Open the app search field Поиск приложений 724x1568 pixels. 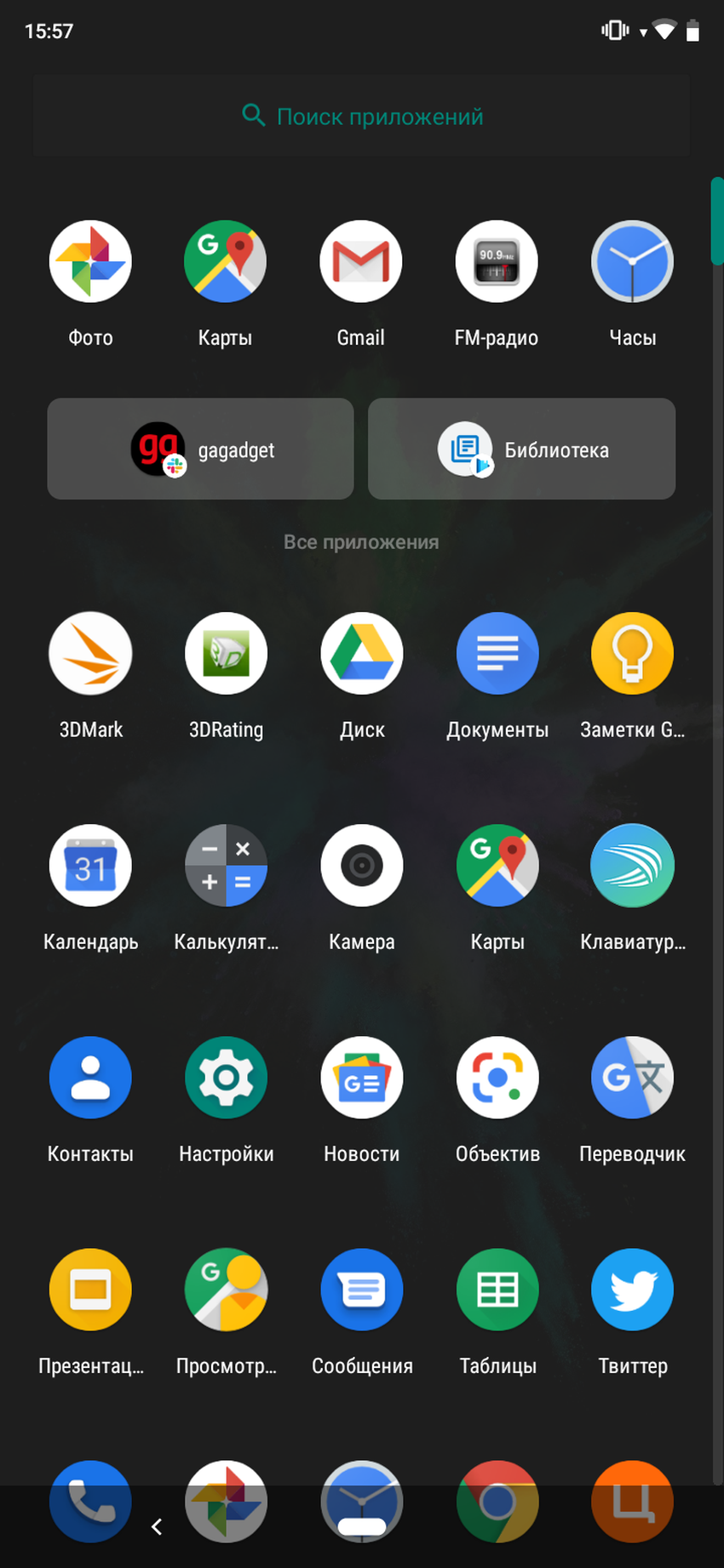(x=361, y=116)
